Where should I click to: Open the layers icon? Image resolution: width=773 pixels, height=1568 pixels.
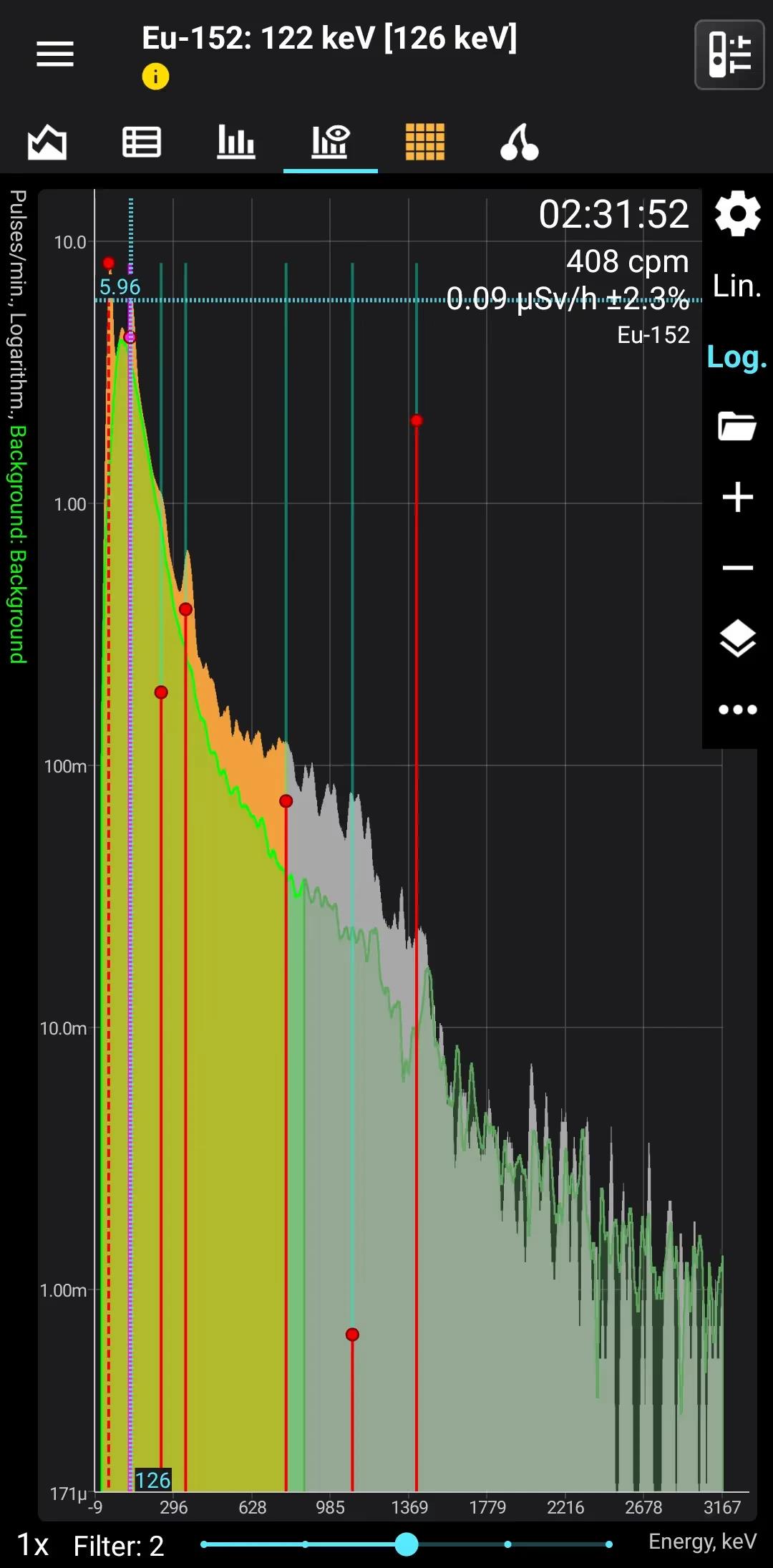click(x=737, y=638)
